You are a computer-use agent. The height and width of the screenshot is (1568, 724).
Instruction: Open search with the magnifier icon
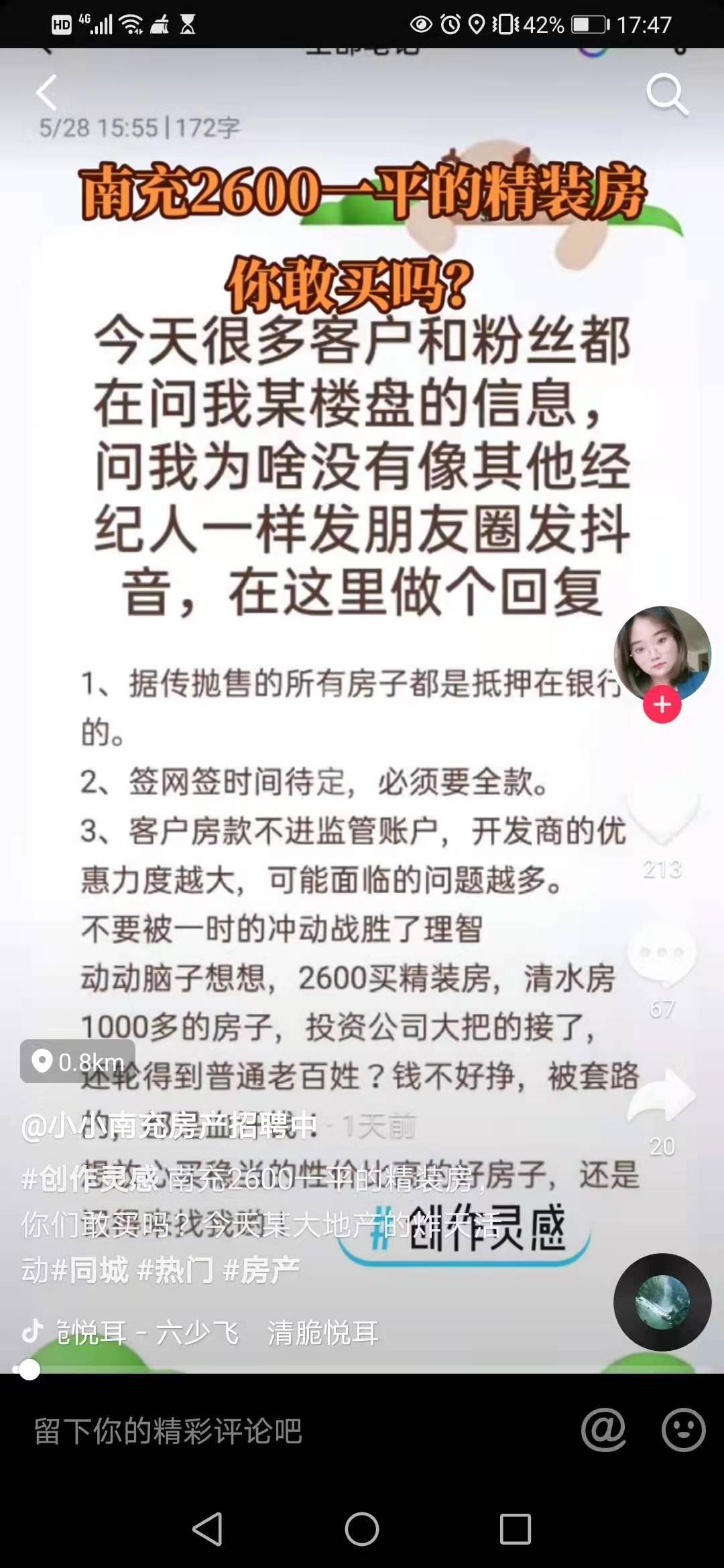click(x=666, y=94)
